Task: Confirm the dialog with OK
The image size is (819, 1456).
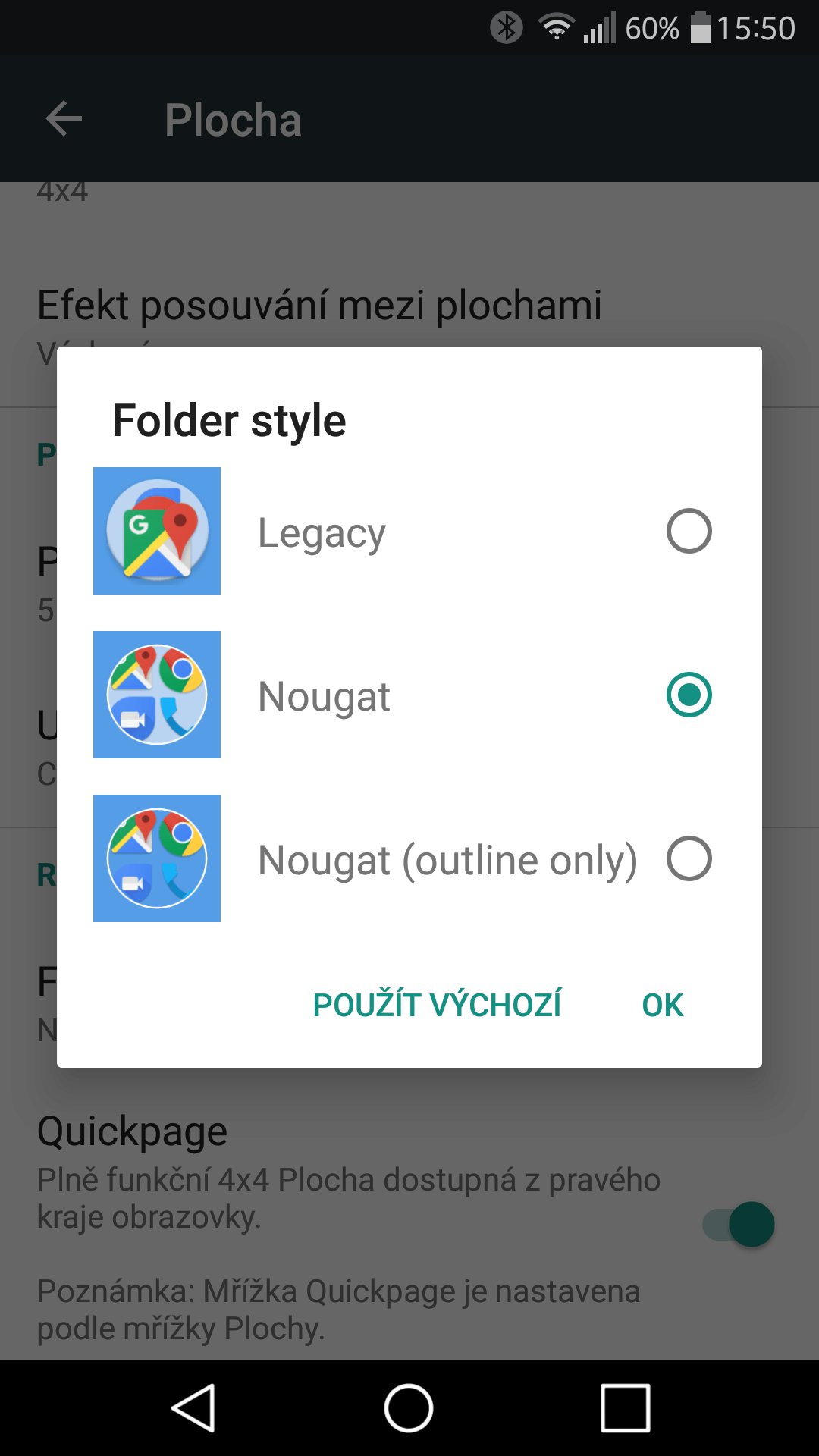Action: (663, 1005)
